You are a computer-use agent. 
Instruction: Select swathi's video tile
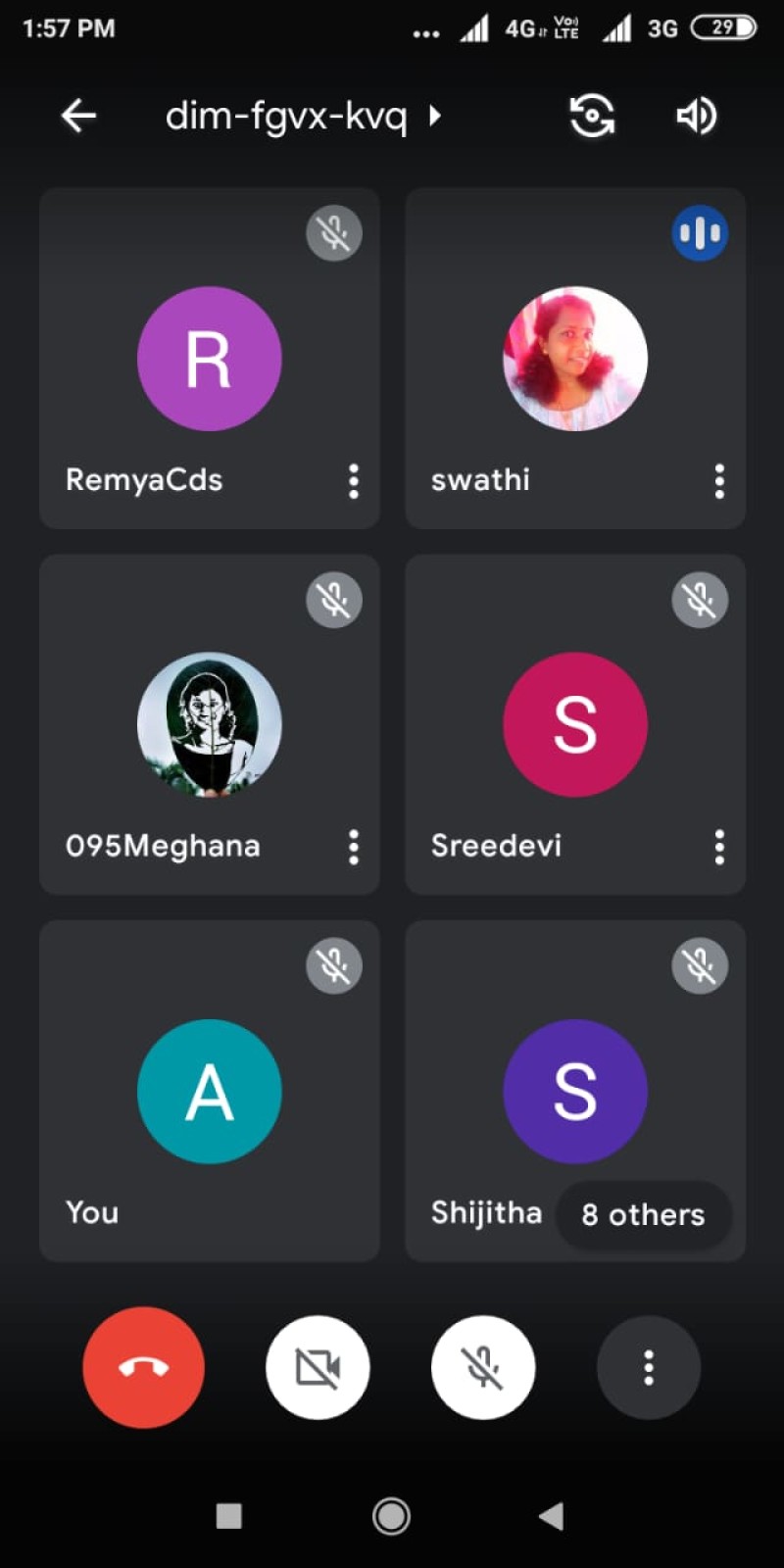coord(575,359)
